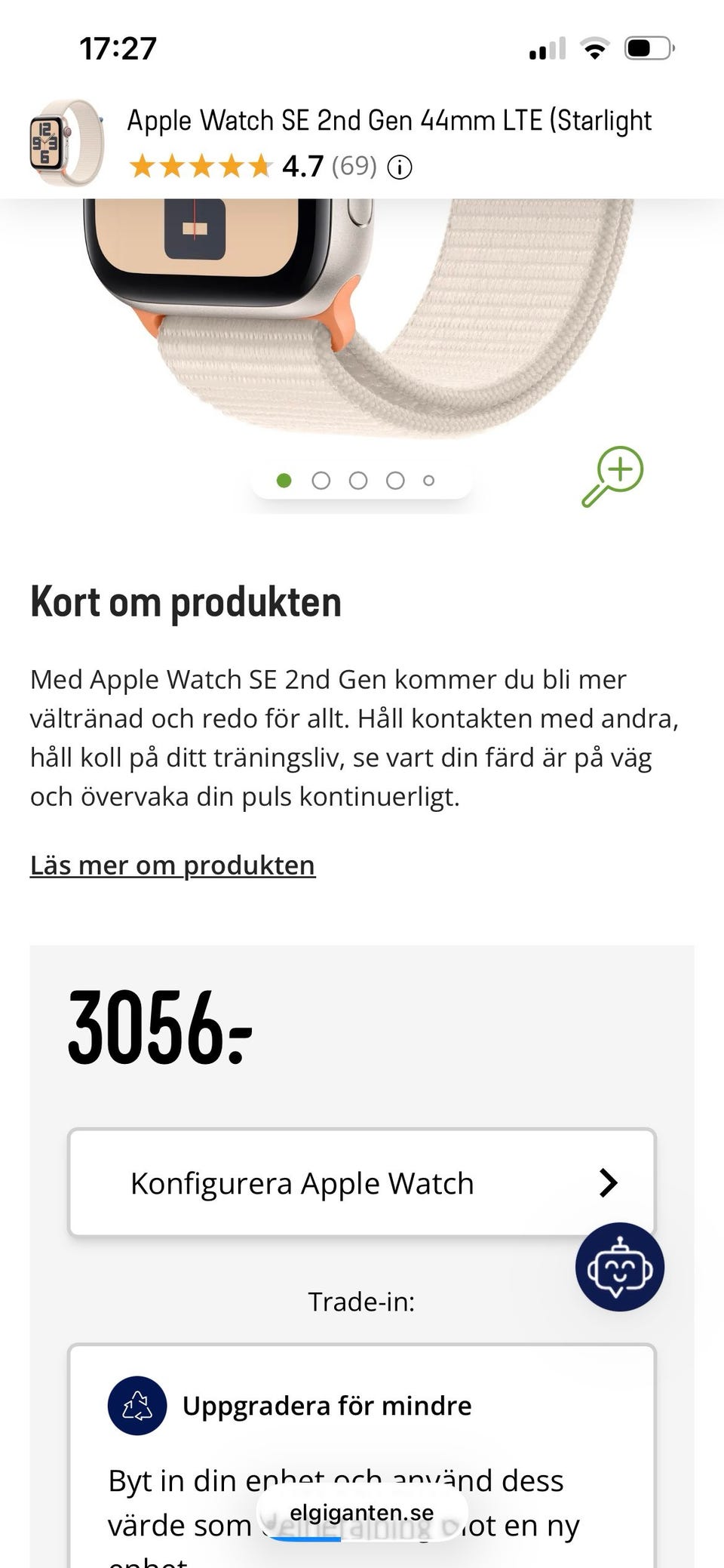The image size is (724, 1568).
Task: Select the last carousel dot
Action: pos(430,480)
